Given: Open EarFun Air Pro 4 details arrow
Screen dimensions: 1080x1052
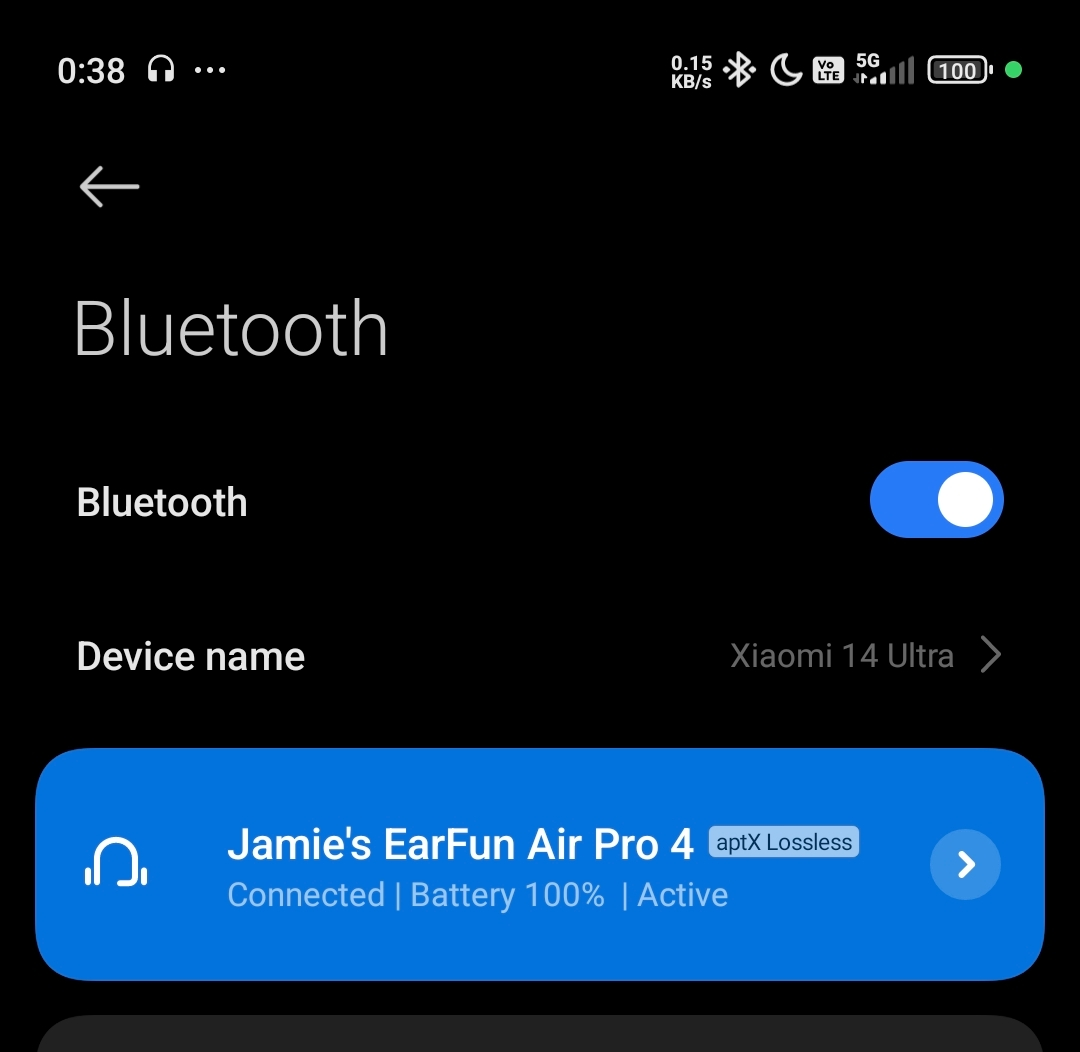Looking at the screenshot, I should 965,864.
